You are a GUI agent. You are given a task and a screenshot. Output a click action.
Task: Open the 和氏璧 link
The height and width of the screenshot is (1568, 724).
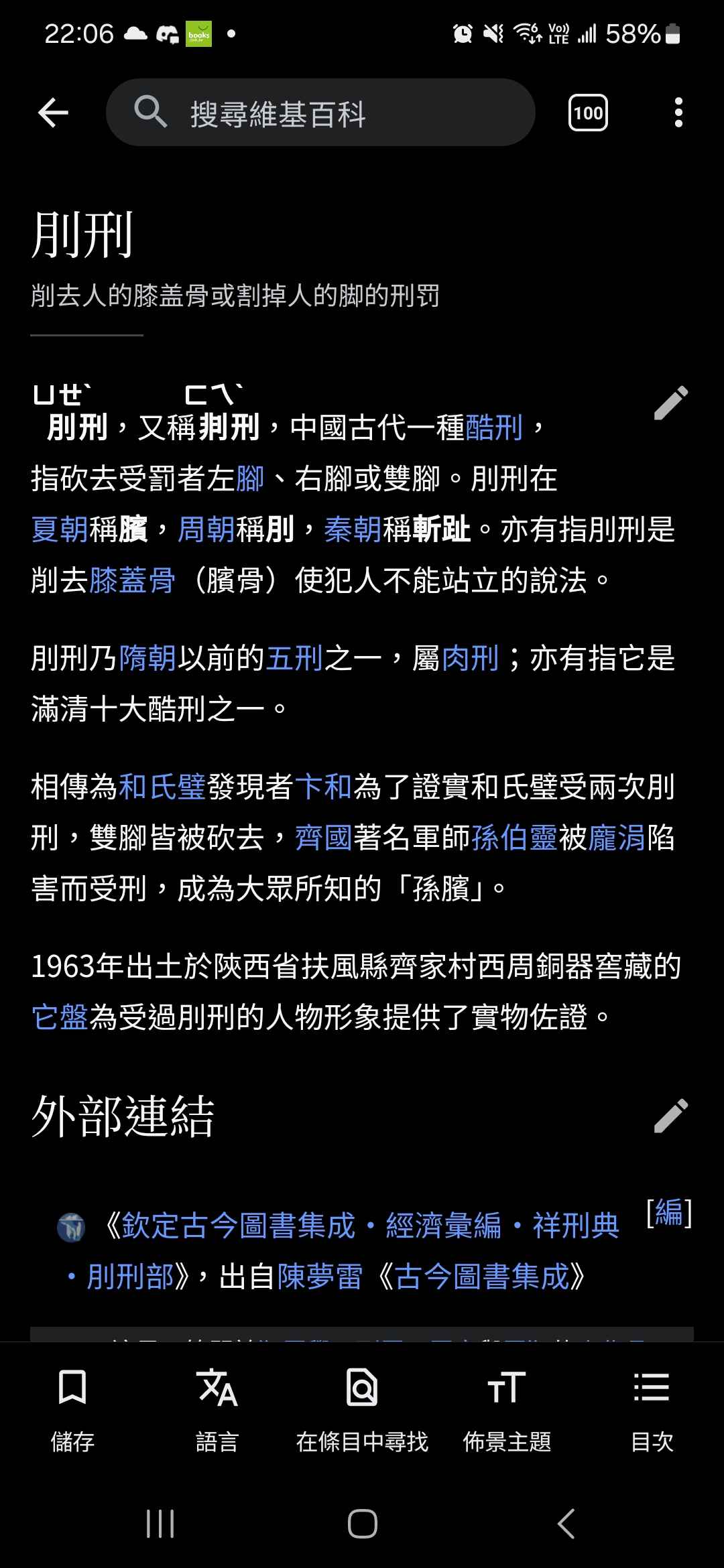(162, 787)
